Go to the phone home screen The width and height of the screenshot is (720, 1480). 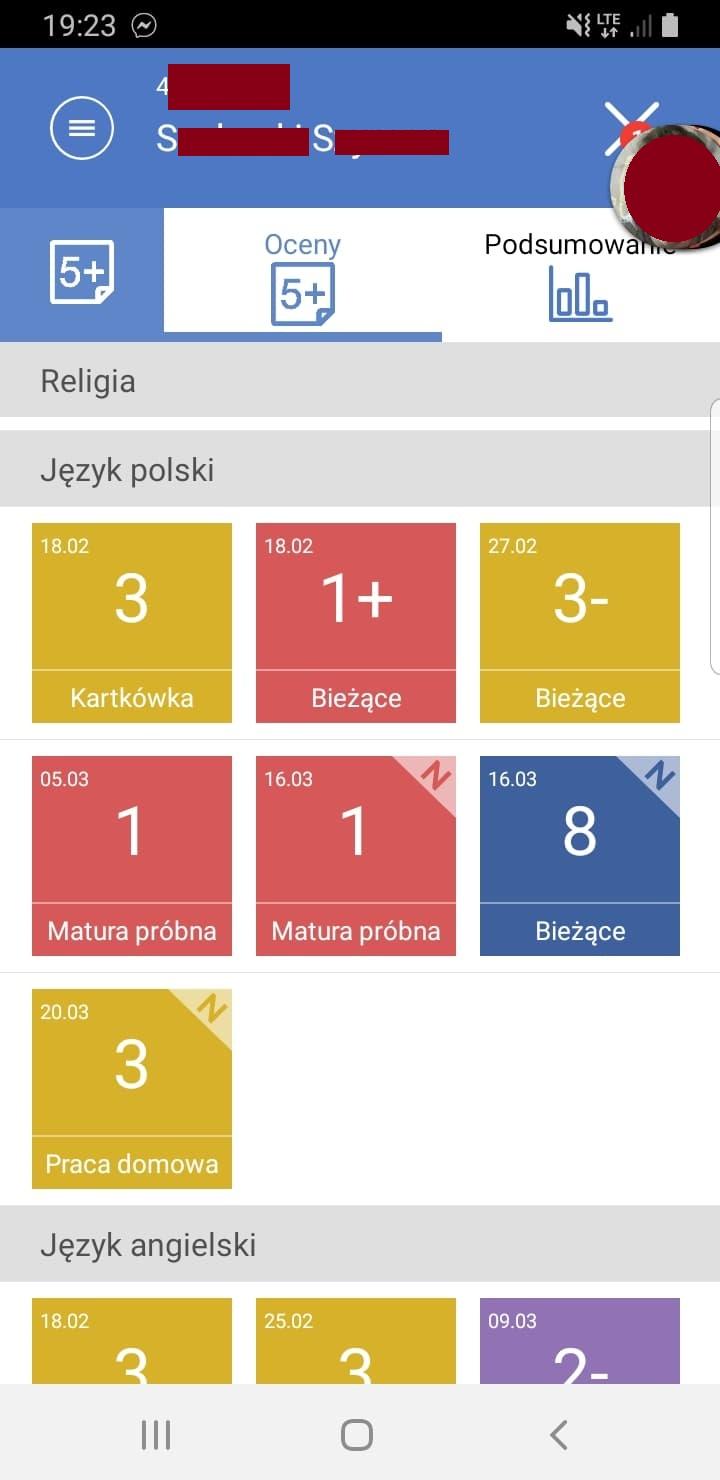[x=357, y=1435]
